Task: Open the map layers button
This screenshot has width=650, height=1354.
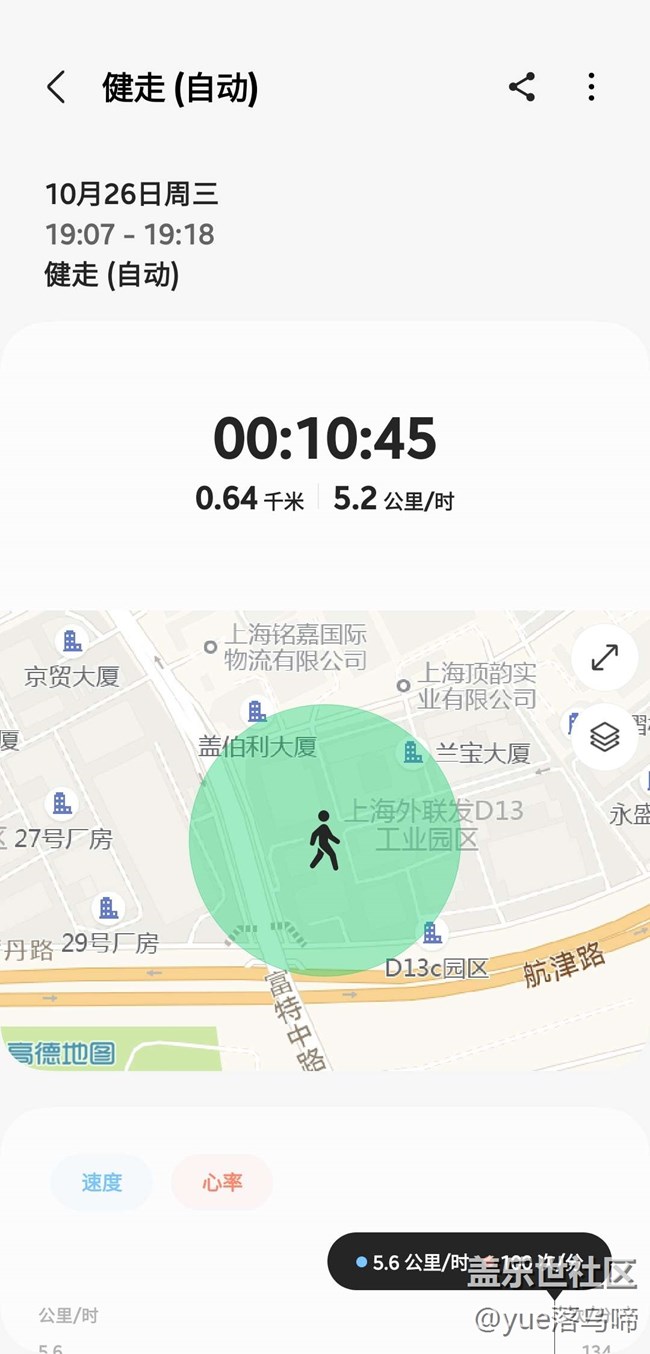Action: [x=604, y=737]
